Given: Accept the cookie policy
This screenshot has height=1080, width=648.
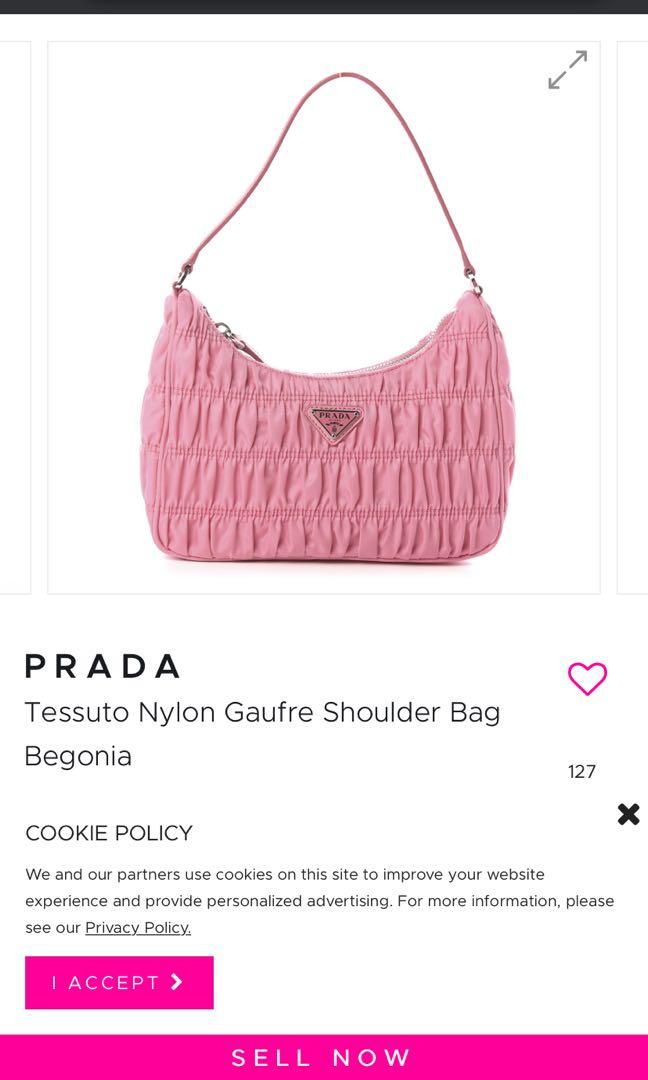Looking at the screenshot, I should coord(119,982).
